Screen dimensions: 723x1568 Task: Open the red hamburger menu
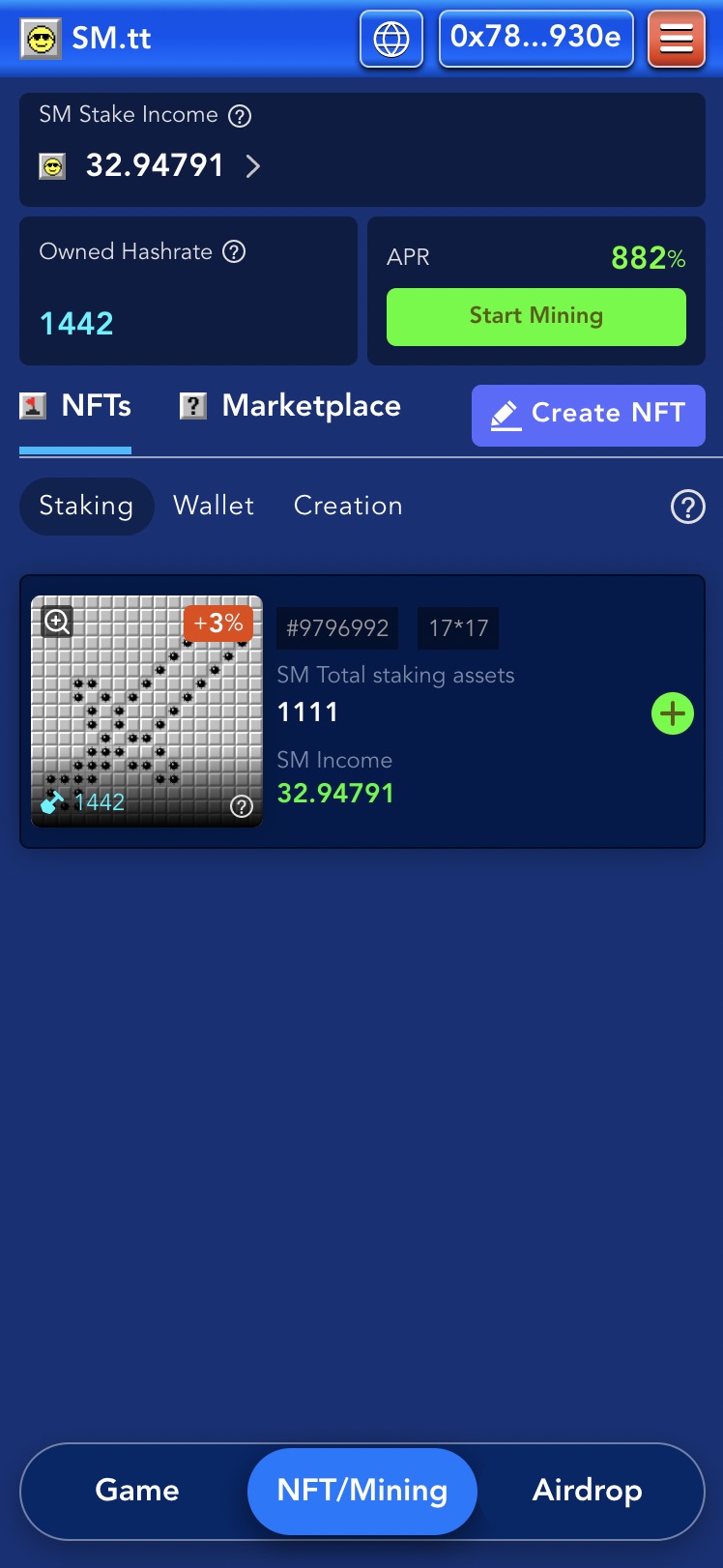pyautogui.click(x=677, y=39)
